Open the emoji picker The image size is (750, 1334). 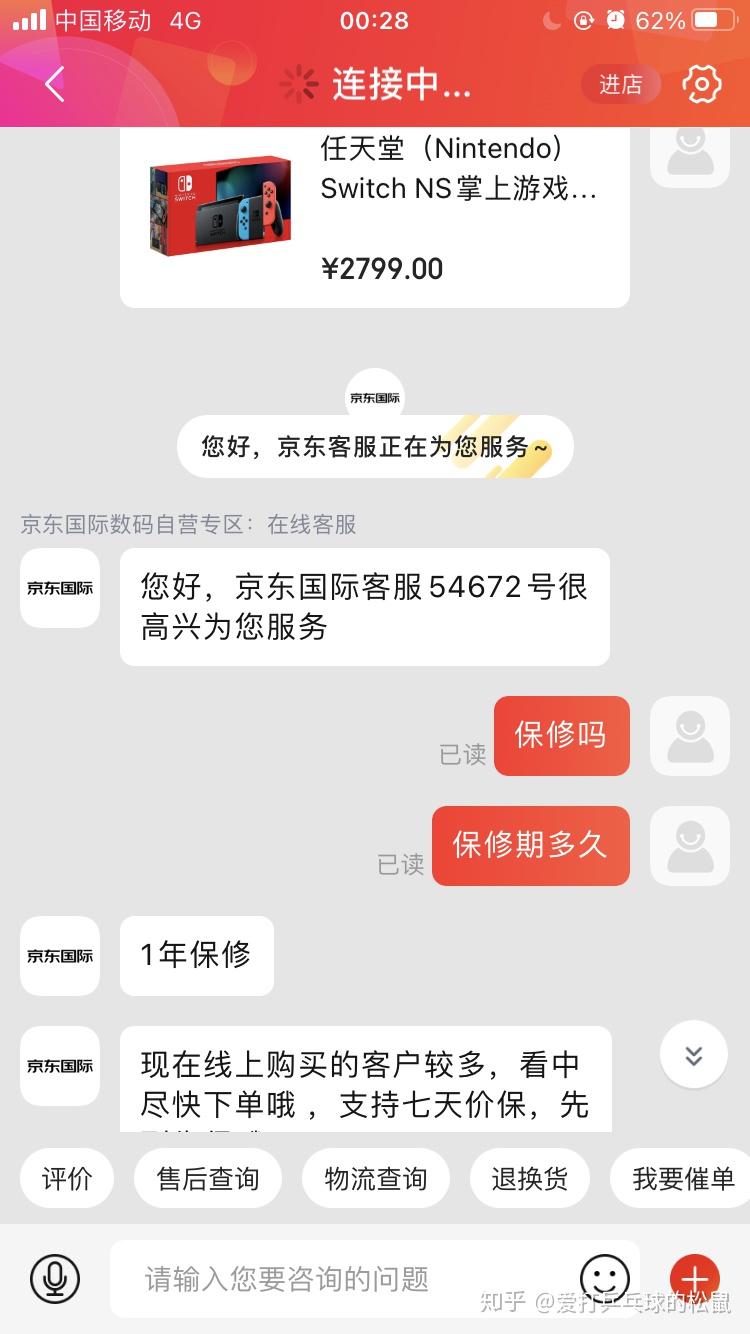click(605, 1278)
